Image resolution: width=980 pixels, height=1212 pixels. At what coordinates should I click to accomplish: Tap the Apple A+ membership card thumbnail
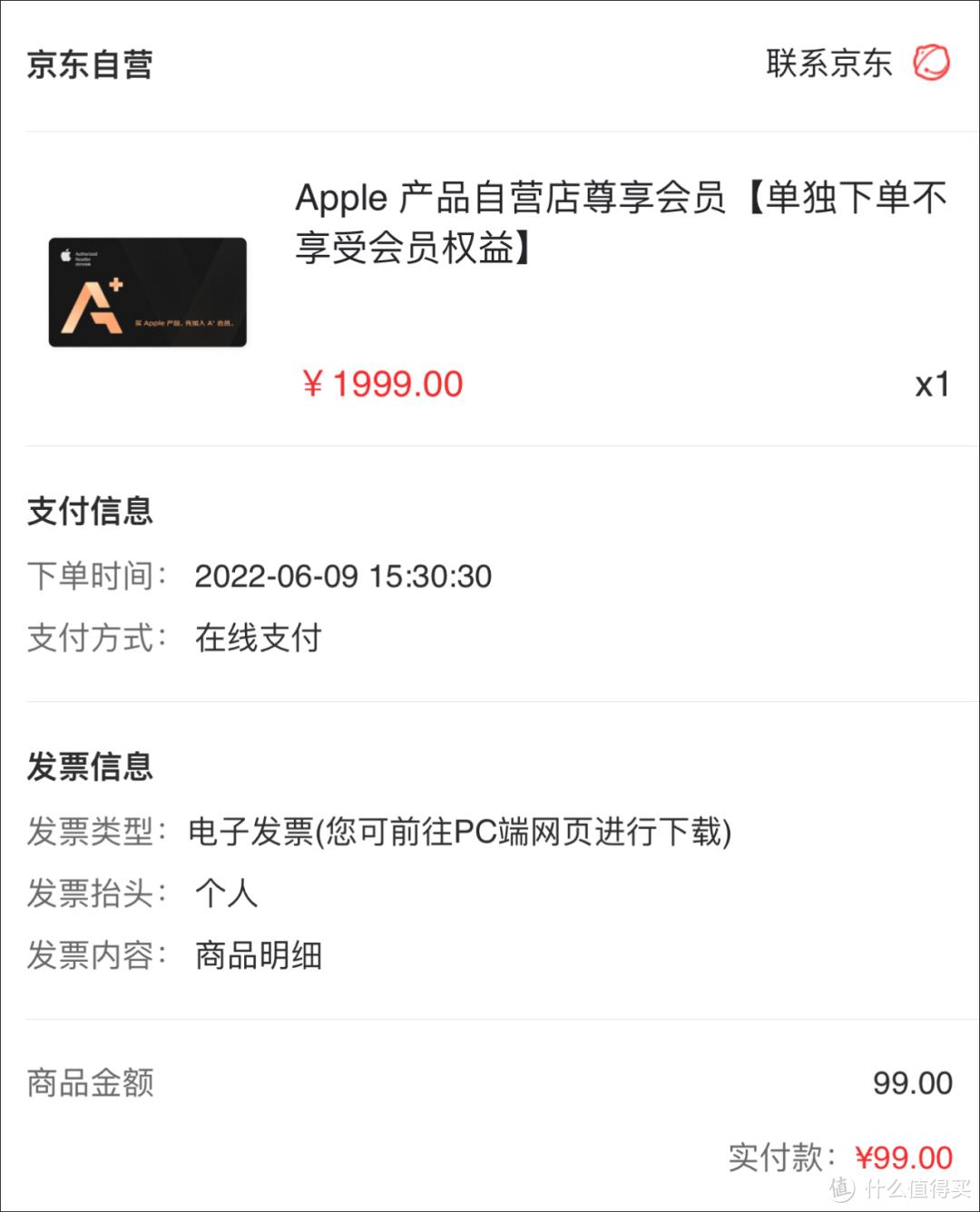coord(148,293)
